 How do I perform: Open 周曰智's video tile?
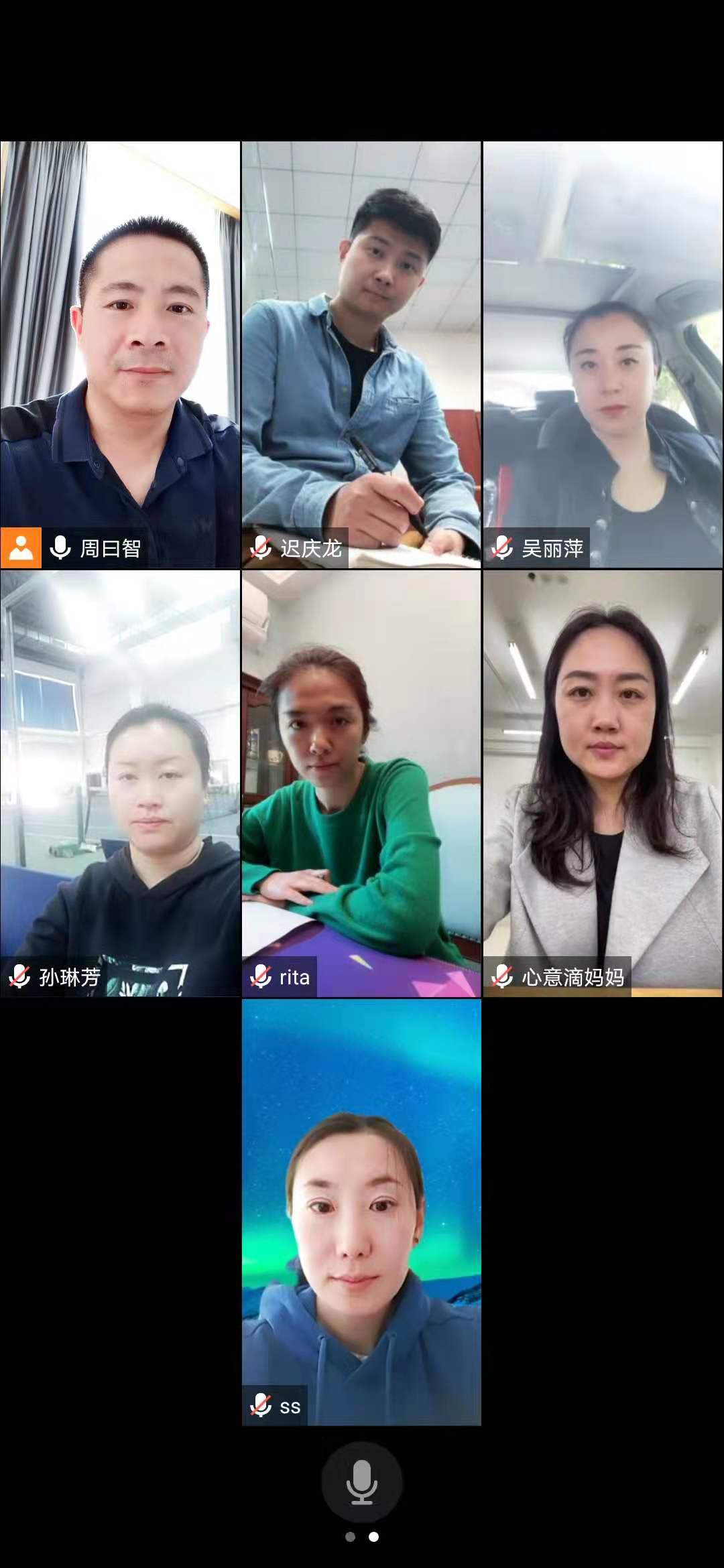[x=120, y=354]
